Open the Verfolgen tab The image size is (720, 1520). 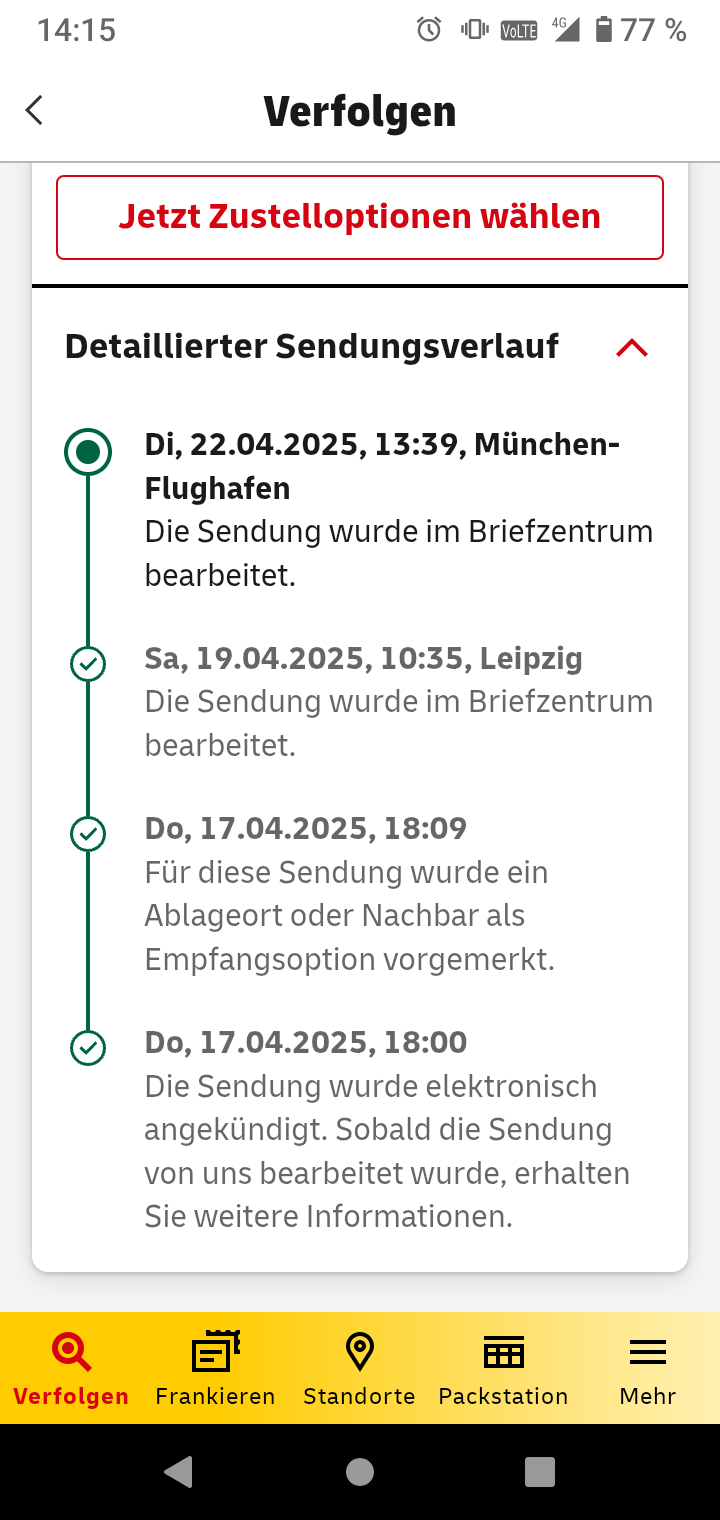71,1368
